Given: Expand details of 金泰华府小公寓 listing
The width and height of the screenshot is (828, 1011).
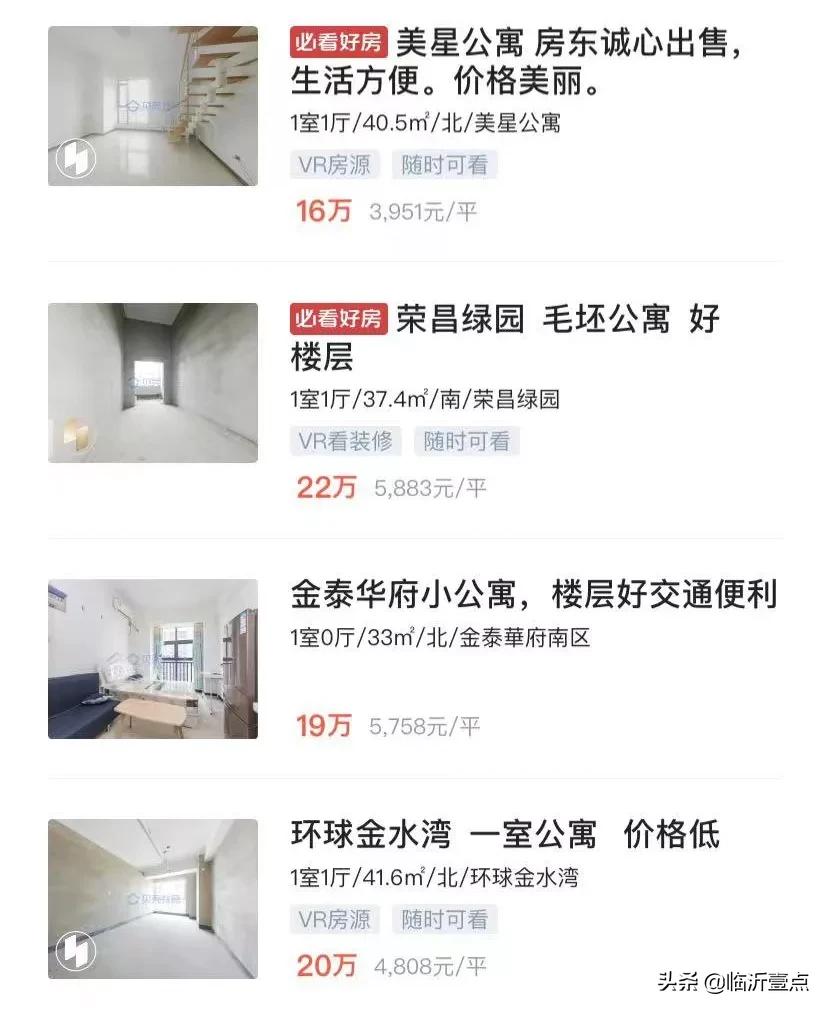Looking at the screenshot, I should click(x=435, y=644).
